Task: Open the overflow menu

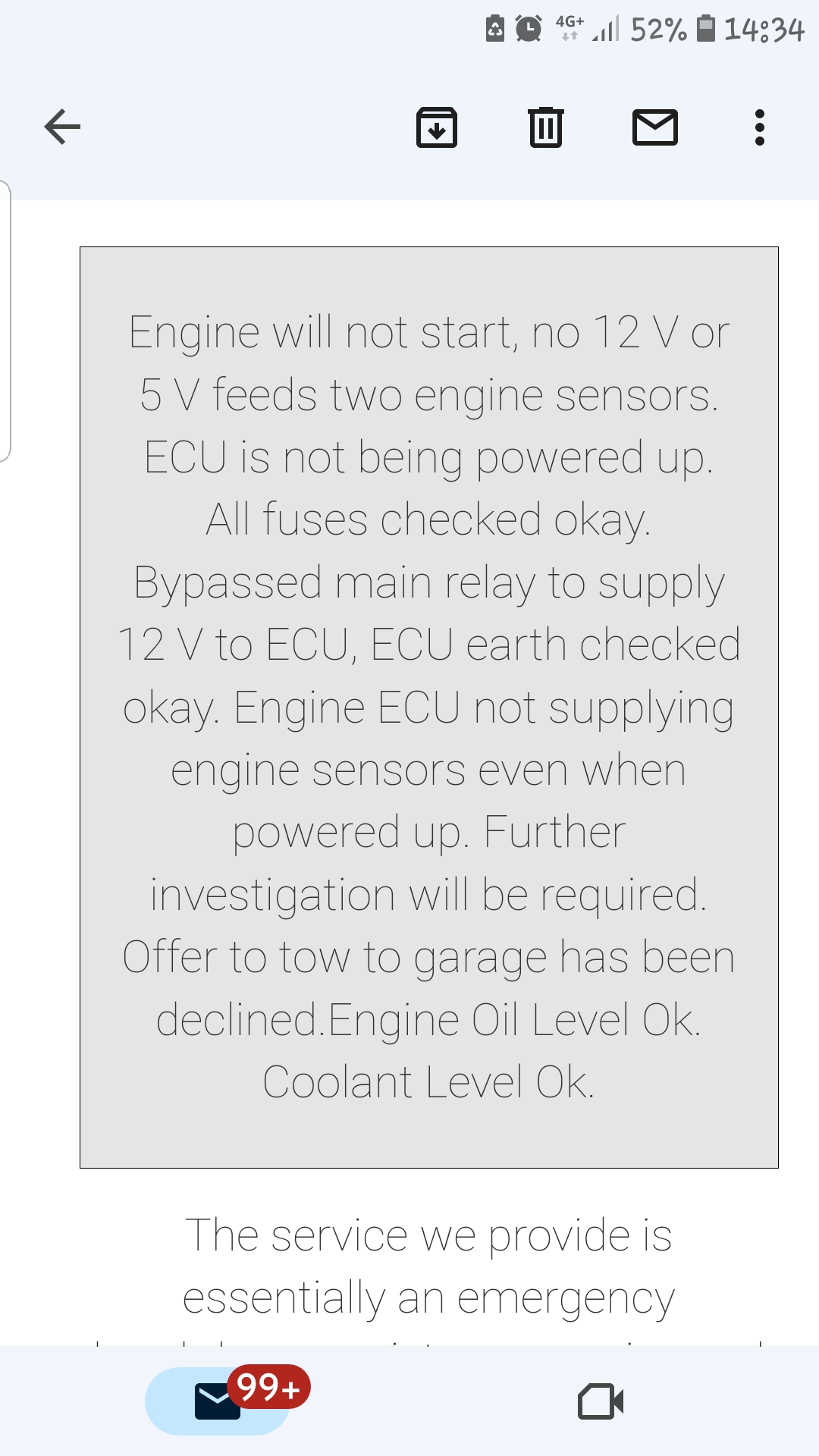Action: coord(760,127)
